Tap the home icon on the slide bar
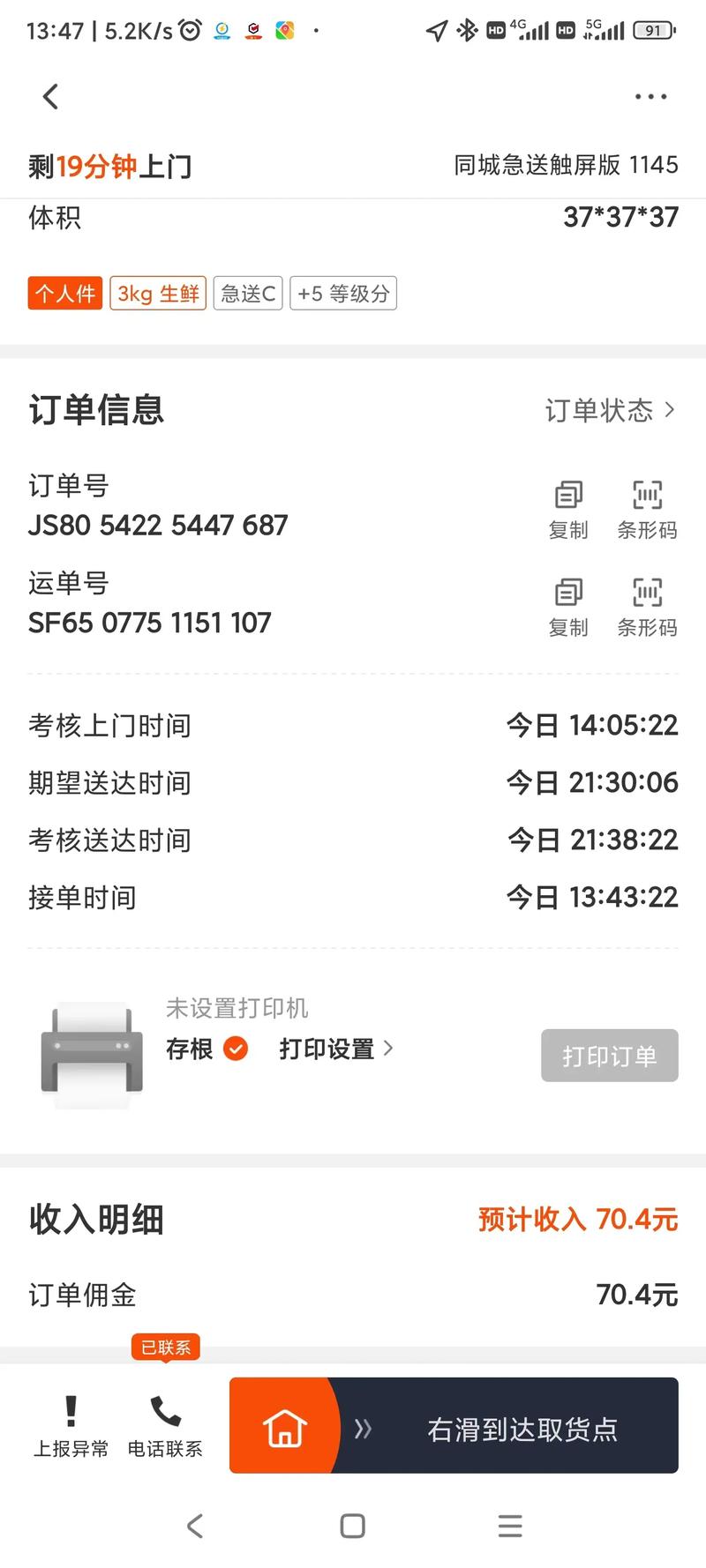The height and width of the screenshot is (1568, 706). click(283, 1426)
